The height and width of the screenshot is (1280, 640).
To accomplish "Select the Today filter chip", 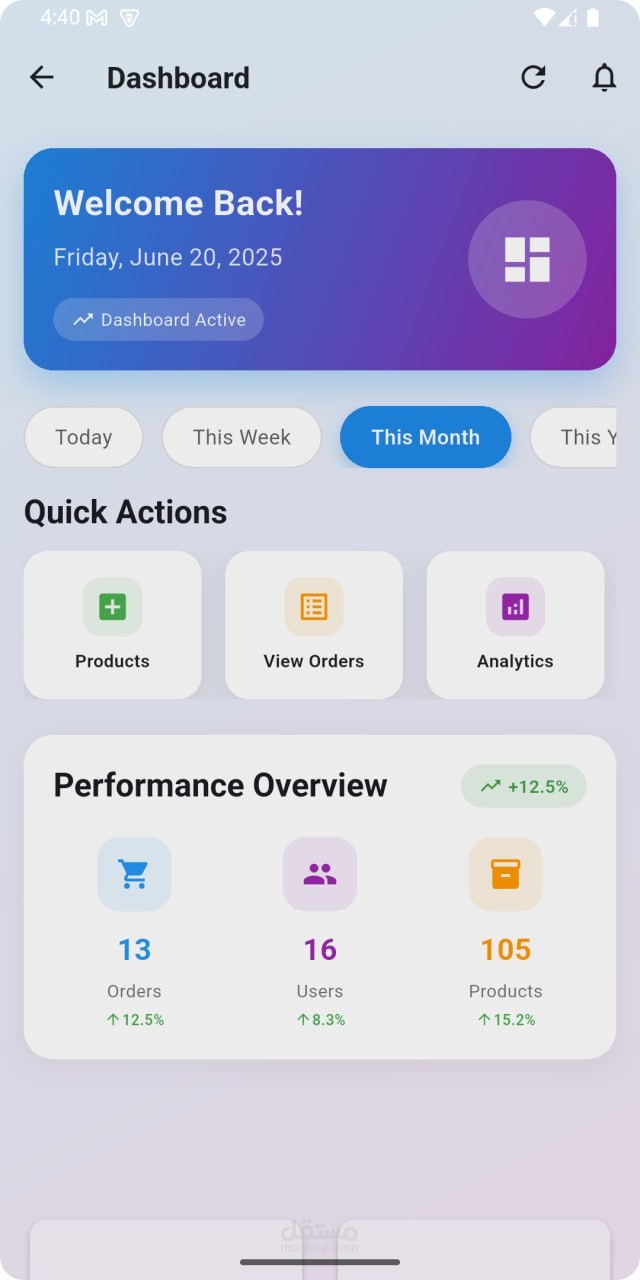I will [x=83, y=437].
